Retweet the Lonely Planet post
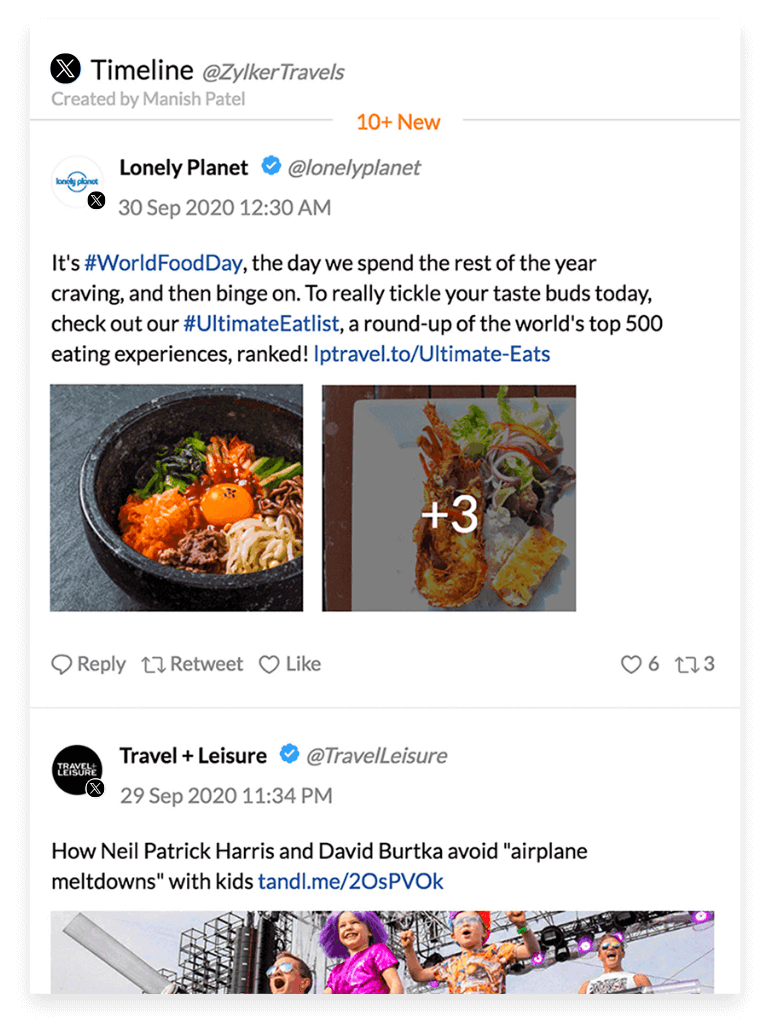The height and width of the screenshot is (1034, 771). coord(192,664)
